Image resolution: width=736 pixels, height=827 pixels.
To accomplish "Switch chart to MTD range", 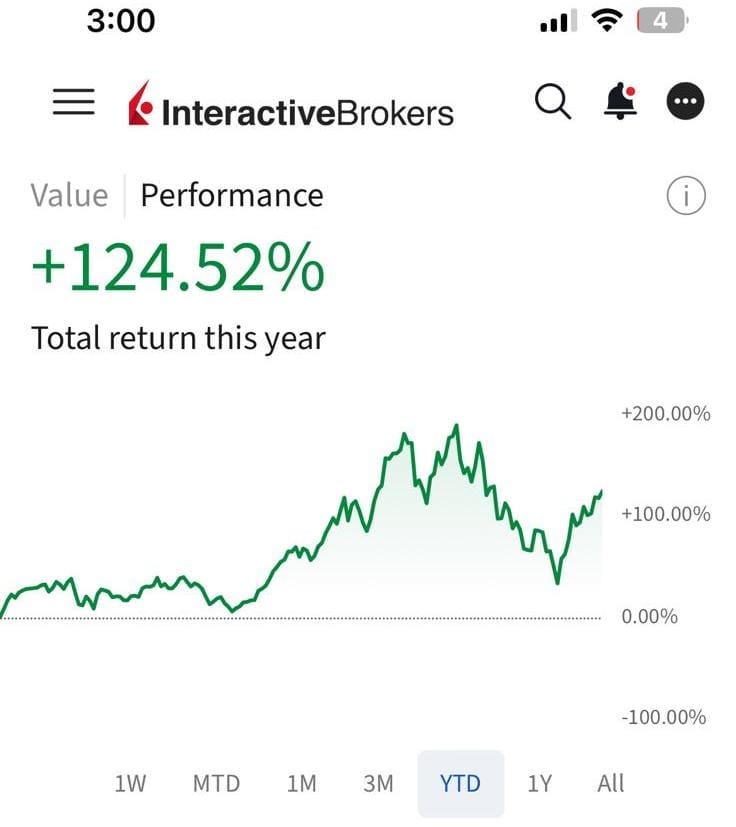I will point(216,784).
